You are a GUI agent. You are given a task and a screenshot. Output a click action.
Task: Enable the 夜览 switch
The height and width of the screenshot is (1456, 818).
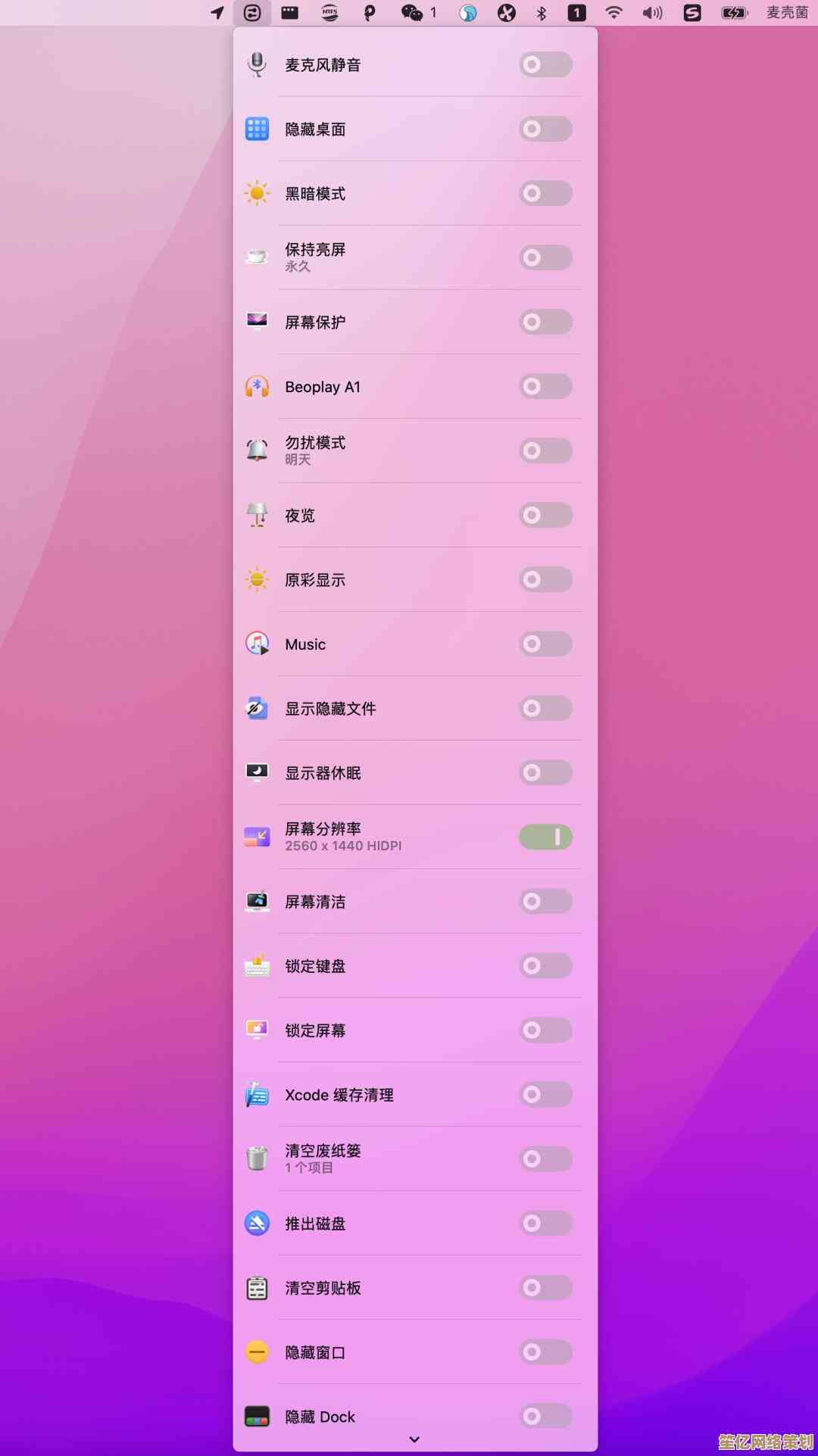545,516
